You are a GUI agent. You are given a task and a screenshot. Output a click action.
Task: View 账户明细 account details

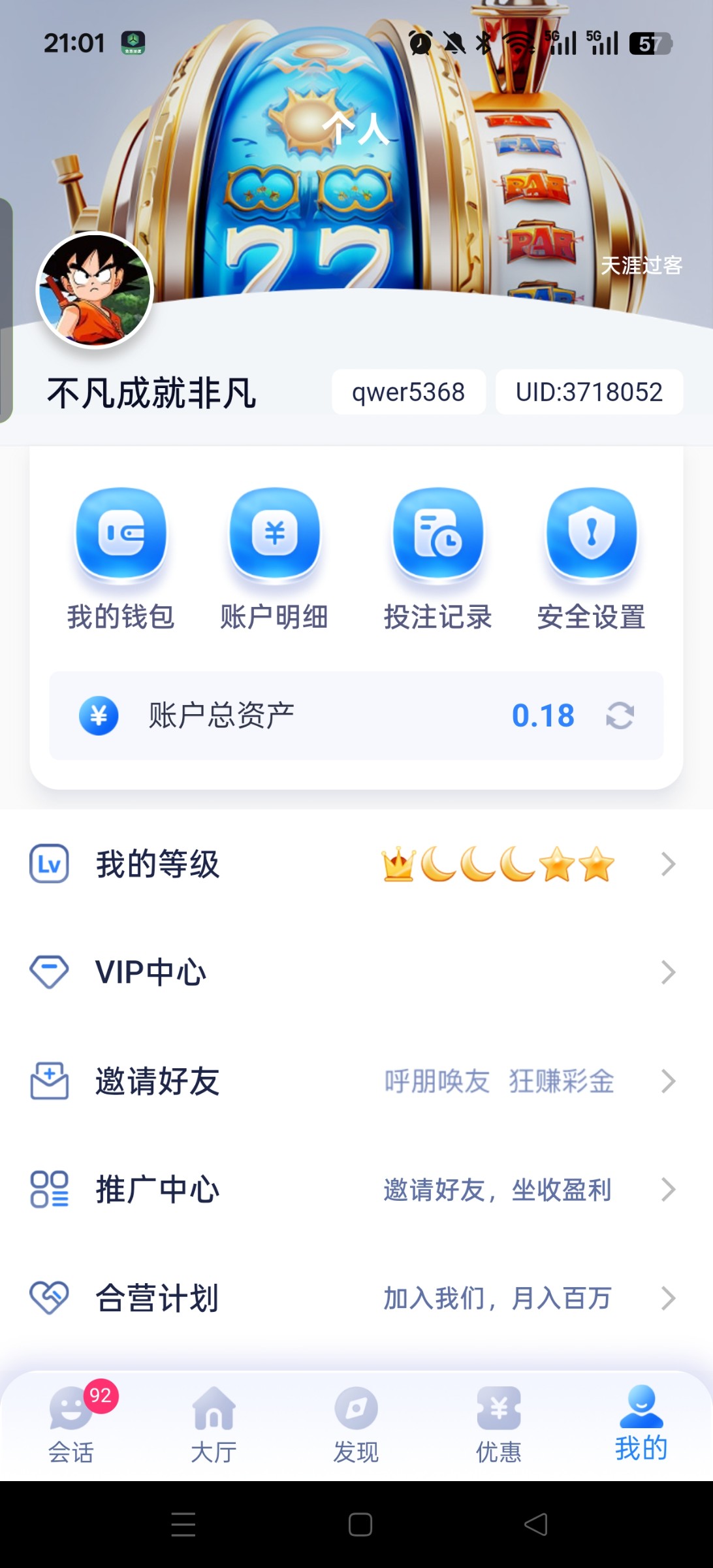(274, 559)
